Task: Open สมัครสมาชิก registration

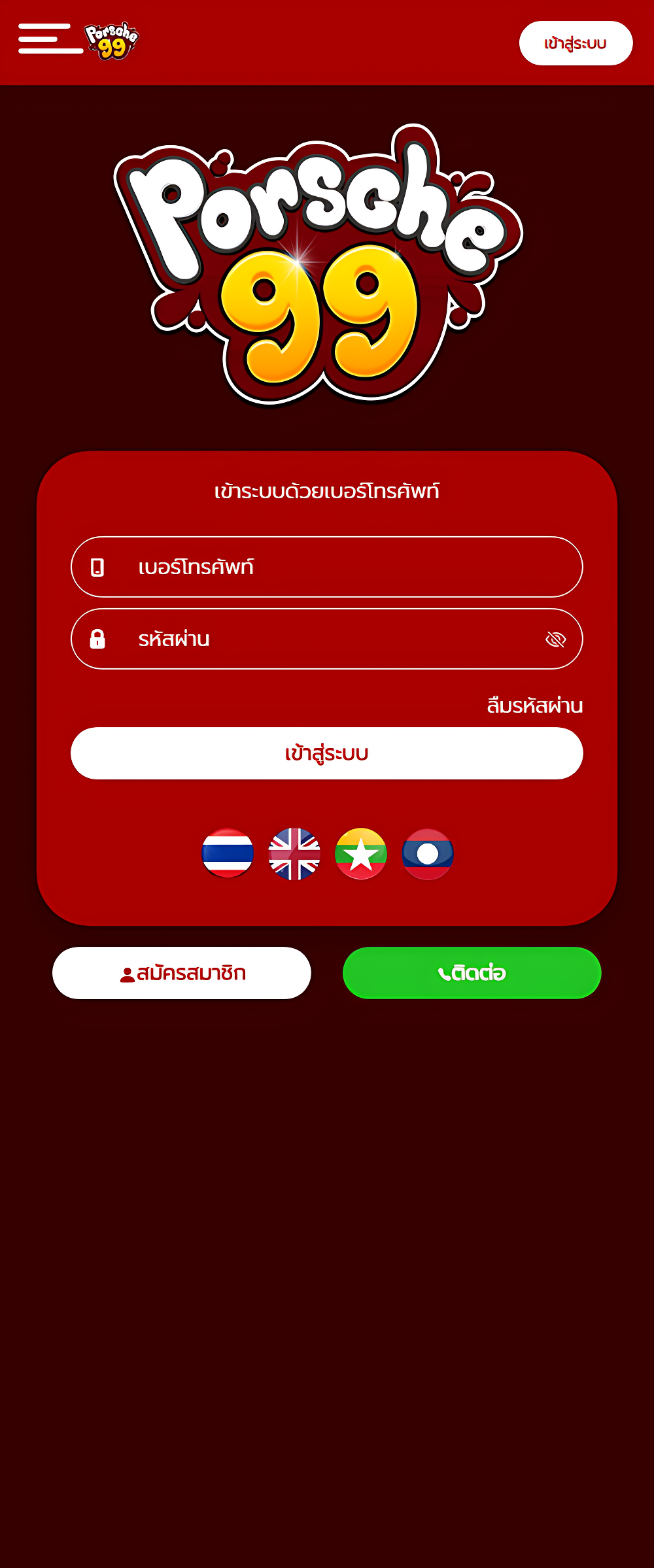Action: (x=182, y=973)
